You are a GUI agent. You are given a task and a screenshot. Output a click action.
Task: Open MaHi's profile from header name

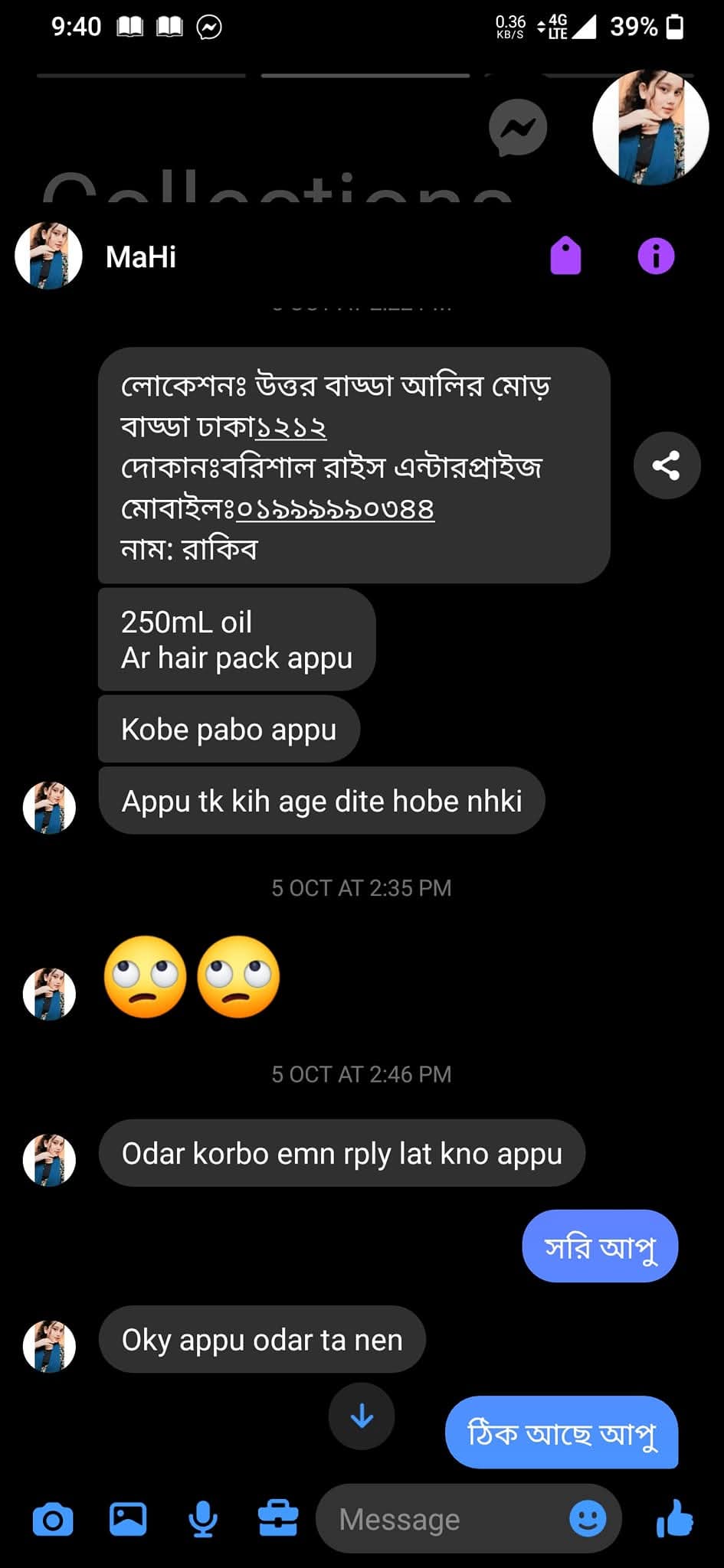[x=141, y=257]
